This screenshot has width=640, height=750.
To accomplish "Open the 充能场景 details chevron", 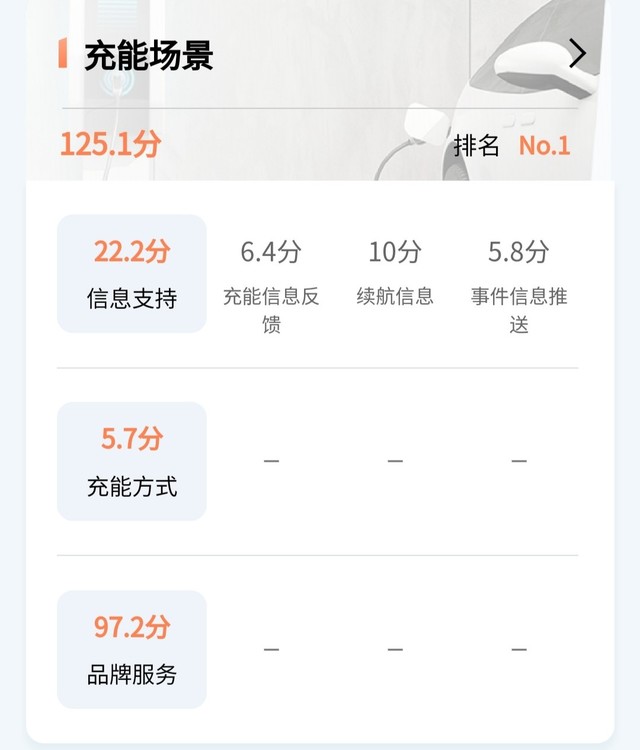I will pyautogui.click(x=577, y=54).
